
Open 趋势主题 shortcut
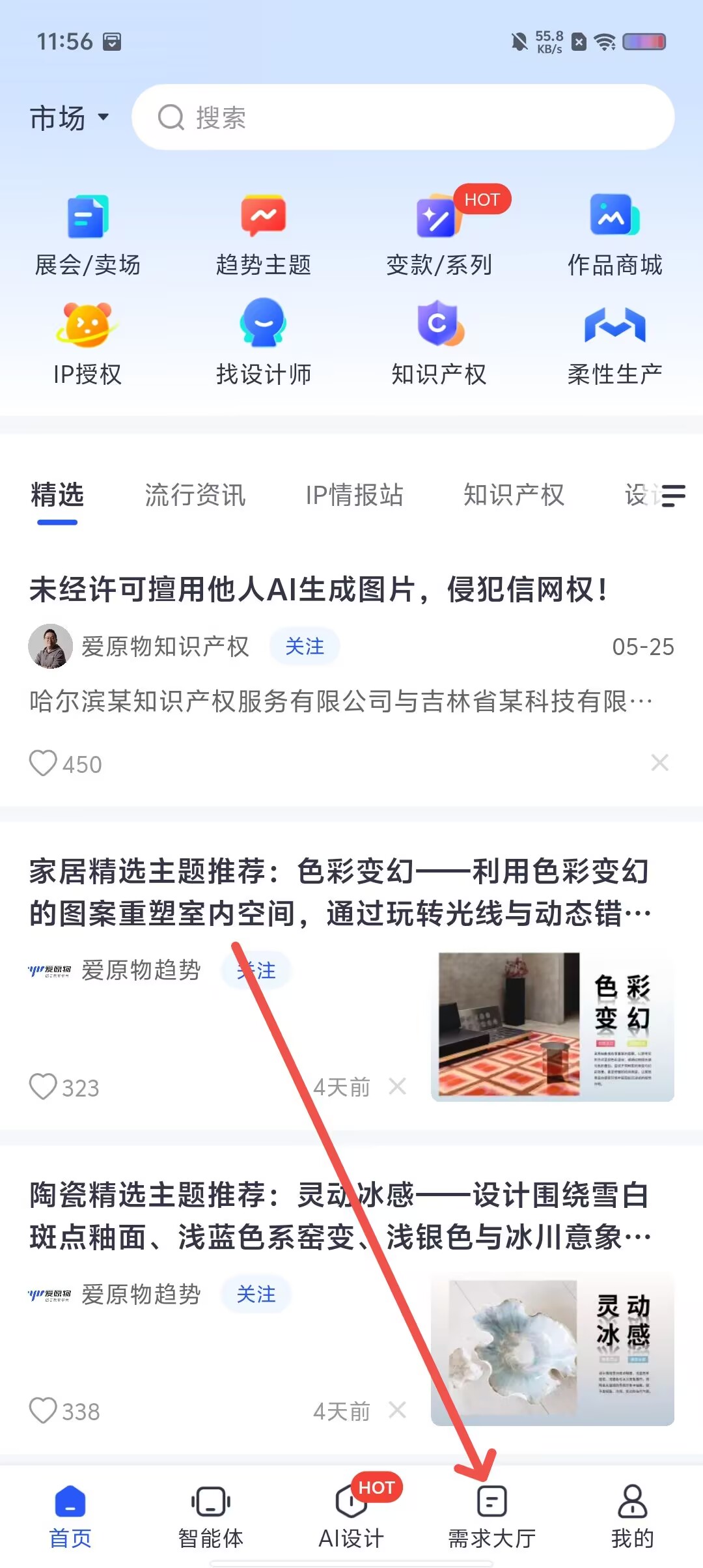[x=264, y=236]
